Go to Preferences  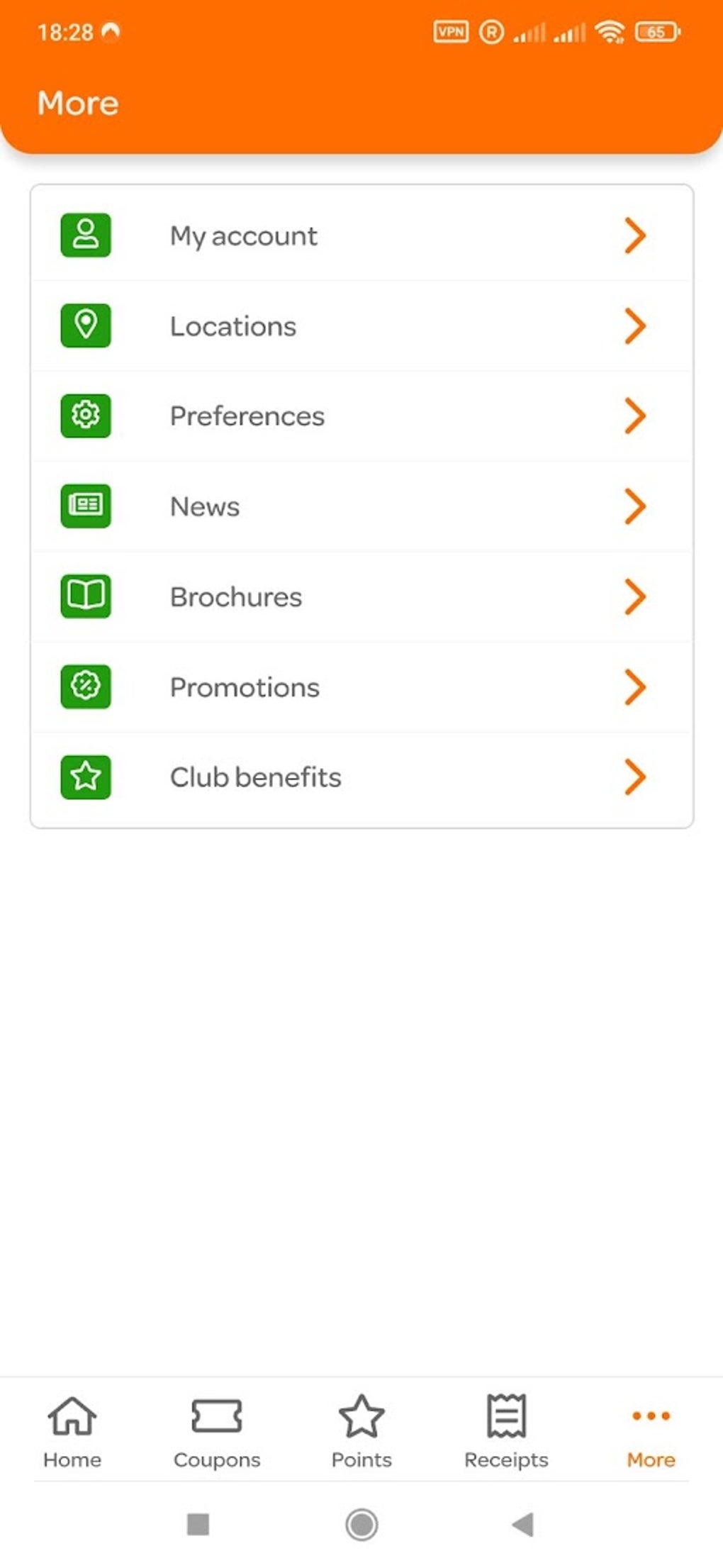click(361, 416)
